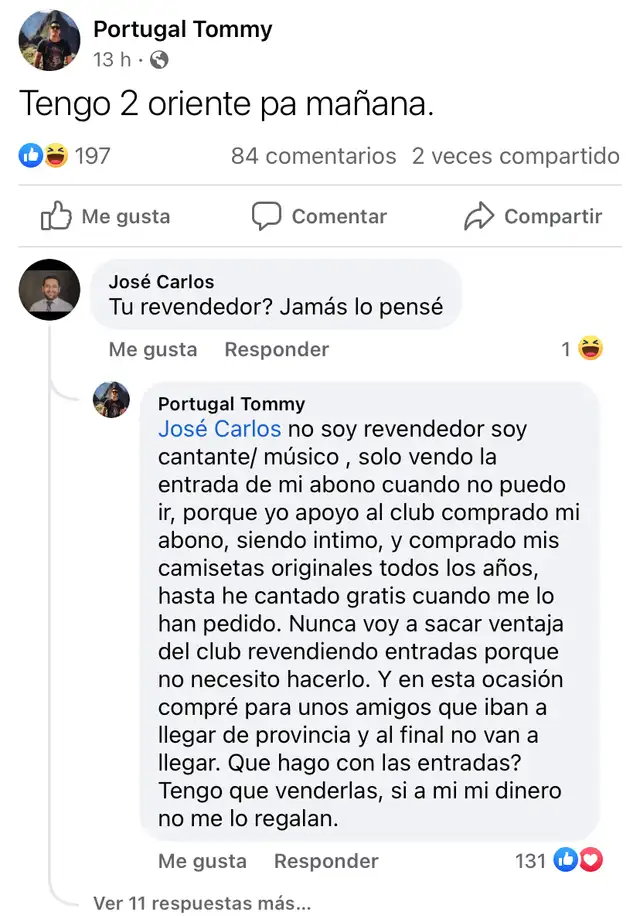
Task: Share the post using Compartir
Action: pos(533,217)
